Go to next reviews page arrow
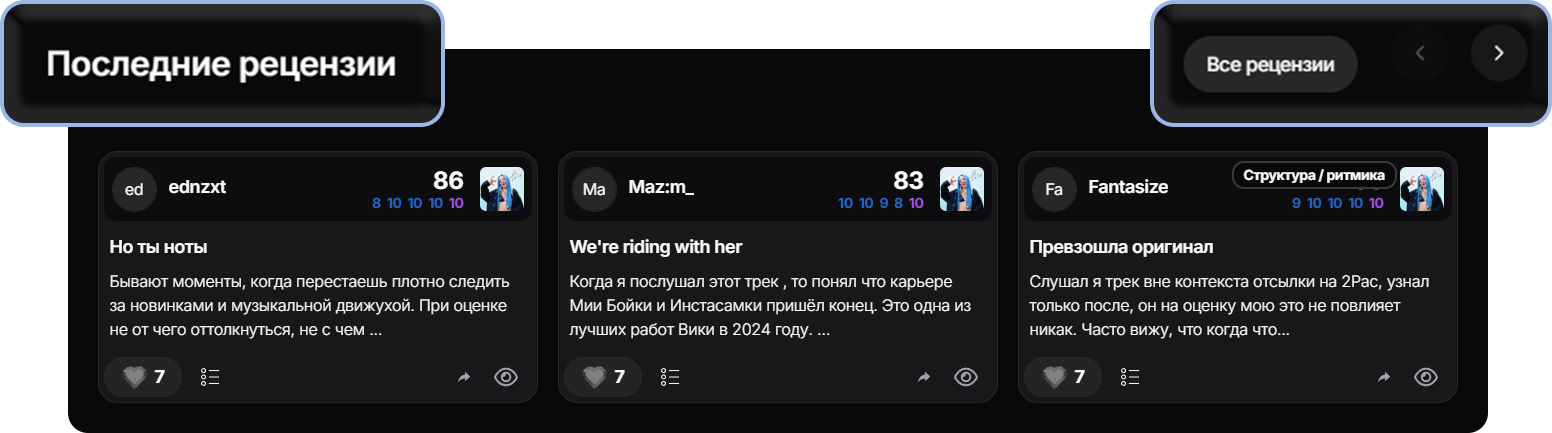 (x=1498, y=54)
